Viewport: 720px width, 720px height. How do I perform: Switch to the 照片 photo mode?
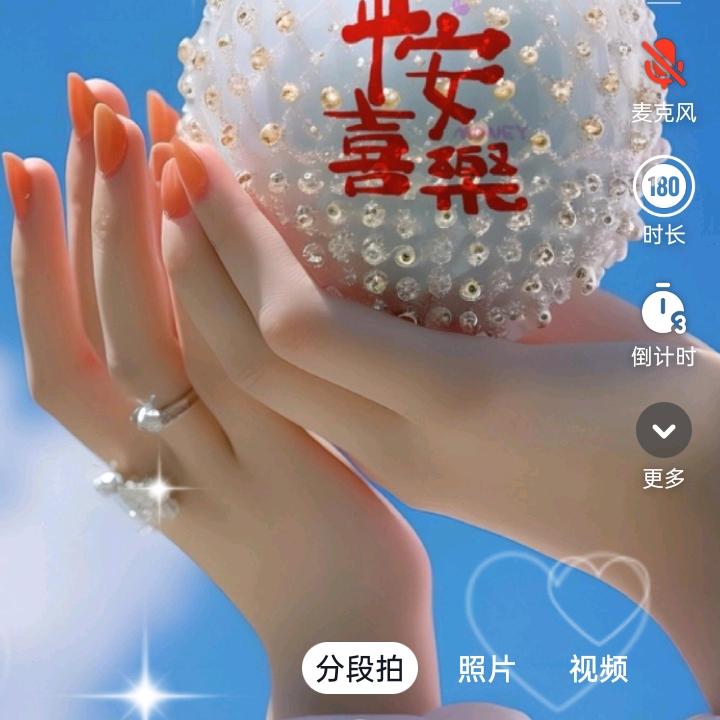click(x=486, y=669)
